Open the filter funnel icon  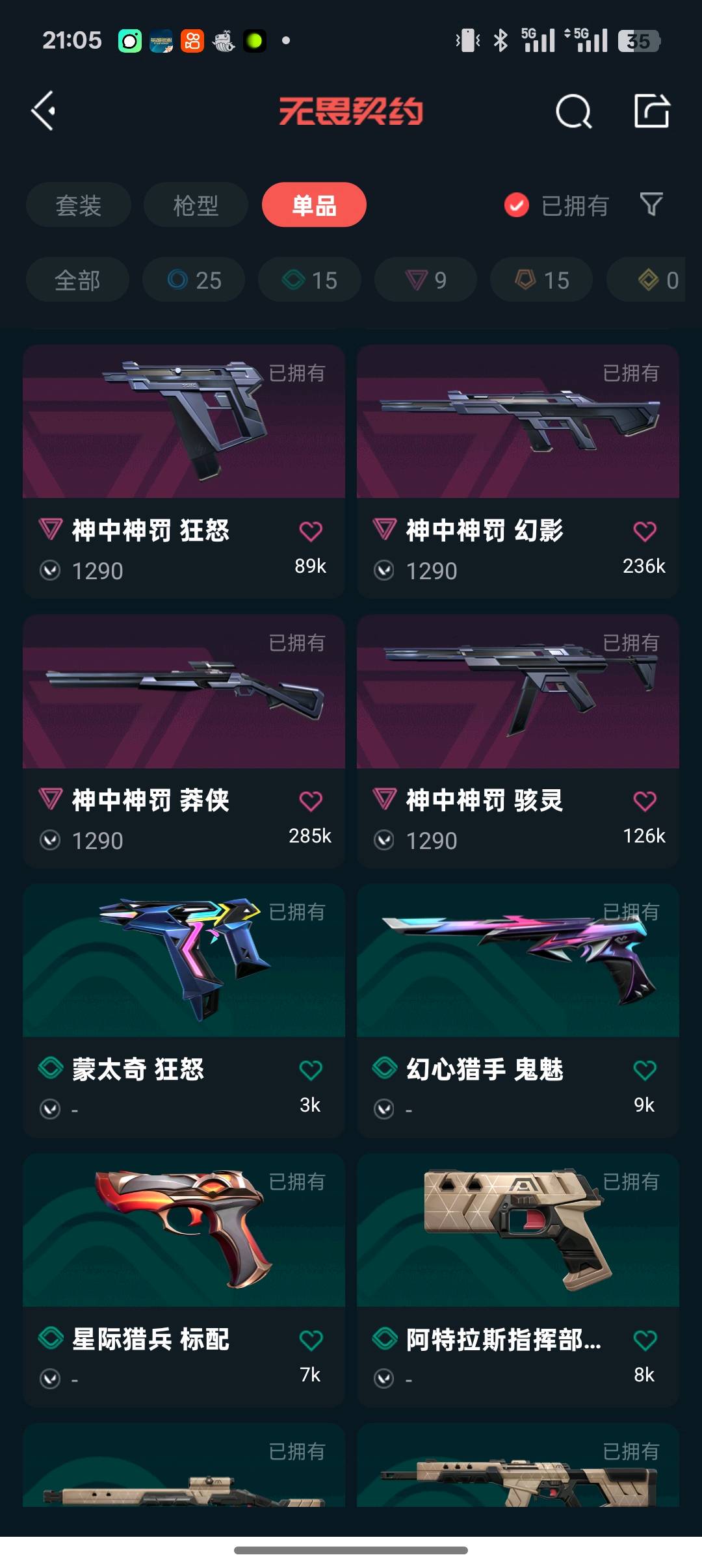point(651,205)
